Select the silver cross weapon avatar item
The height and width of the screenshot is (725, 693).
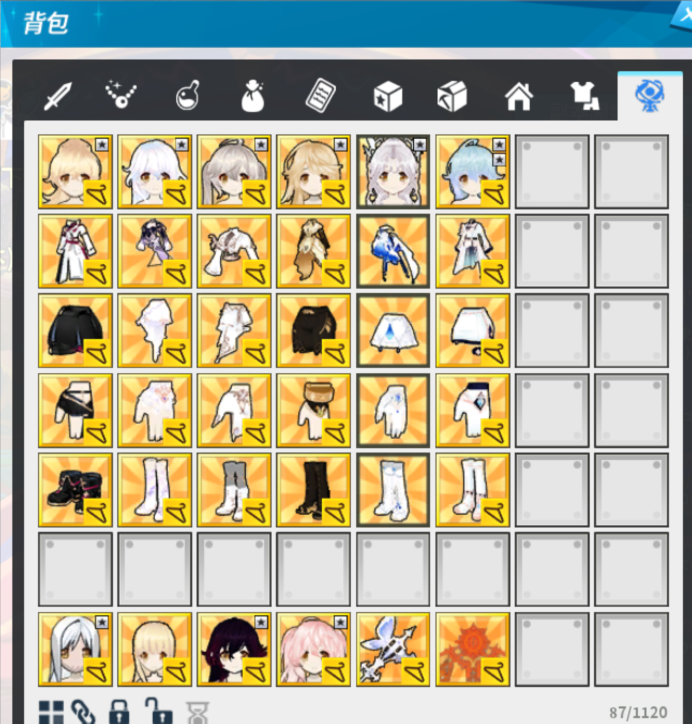point(393,649)
